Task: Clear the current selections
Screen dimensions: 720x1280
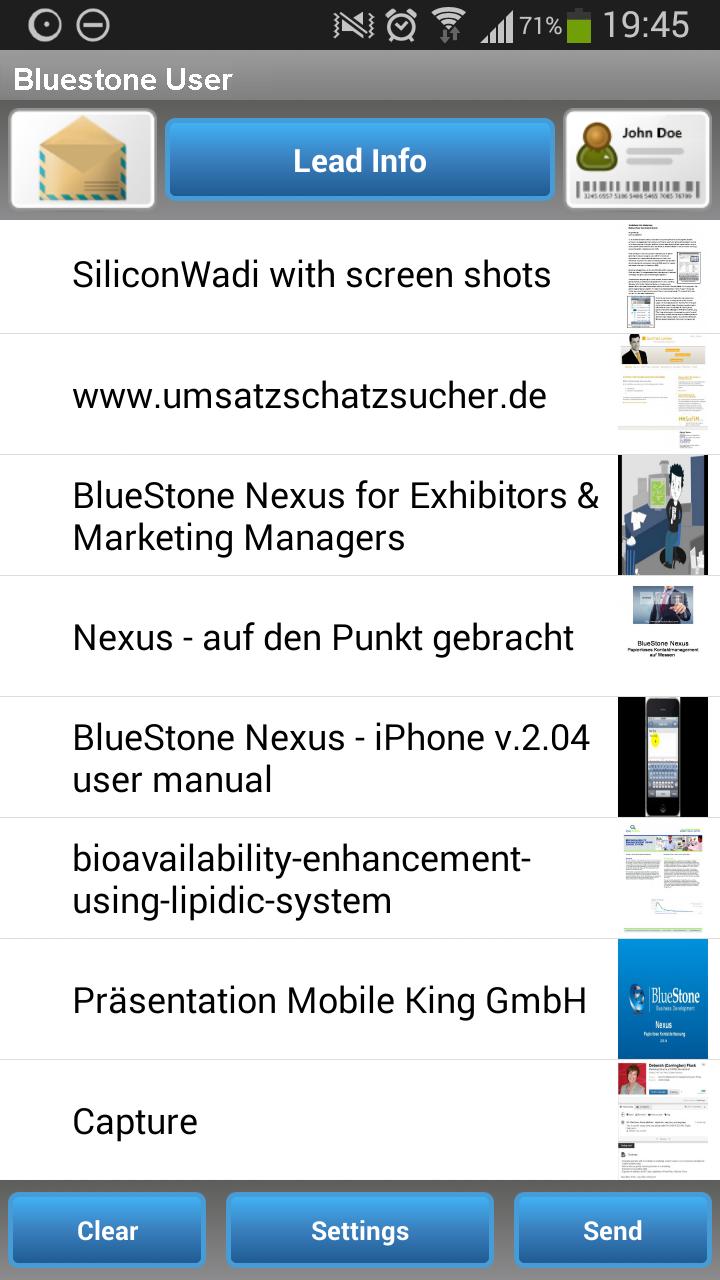Action: pyautogui.click(x=107, y=1230)
